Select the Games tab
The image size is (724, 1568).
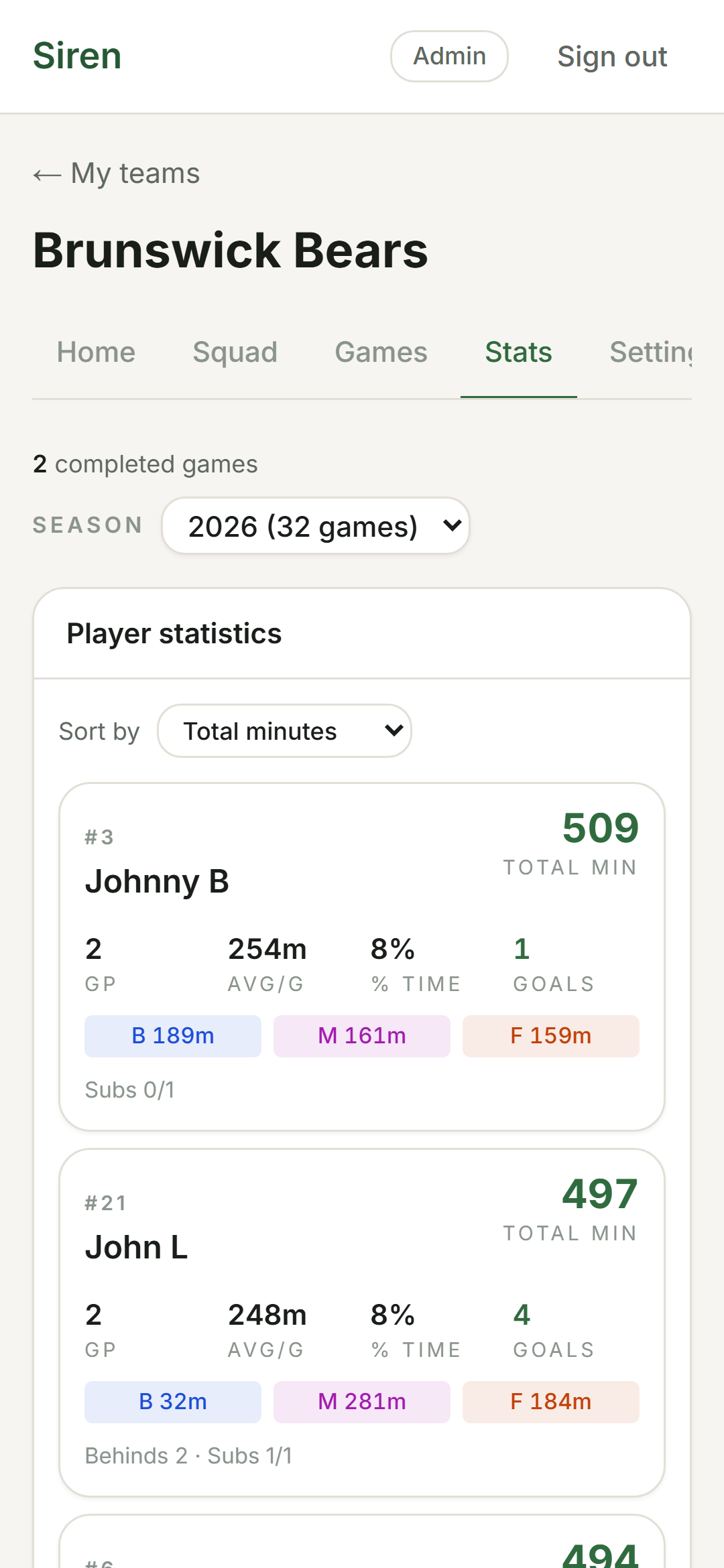pos(381,352)
